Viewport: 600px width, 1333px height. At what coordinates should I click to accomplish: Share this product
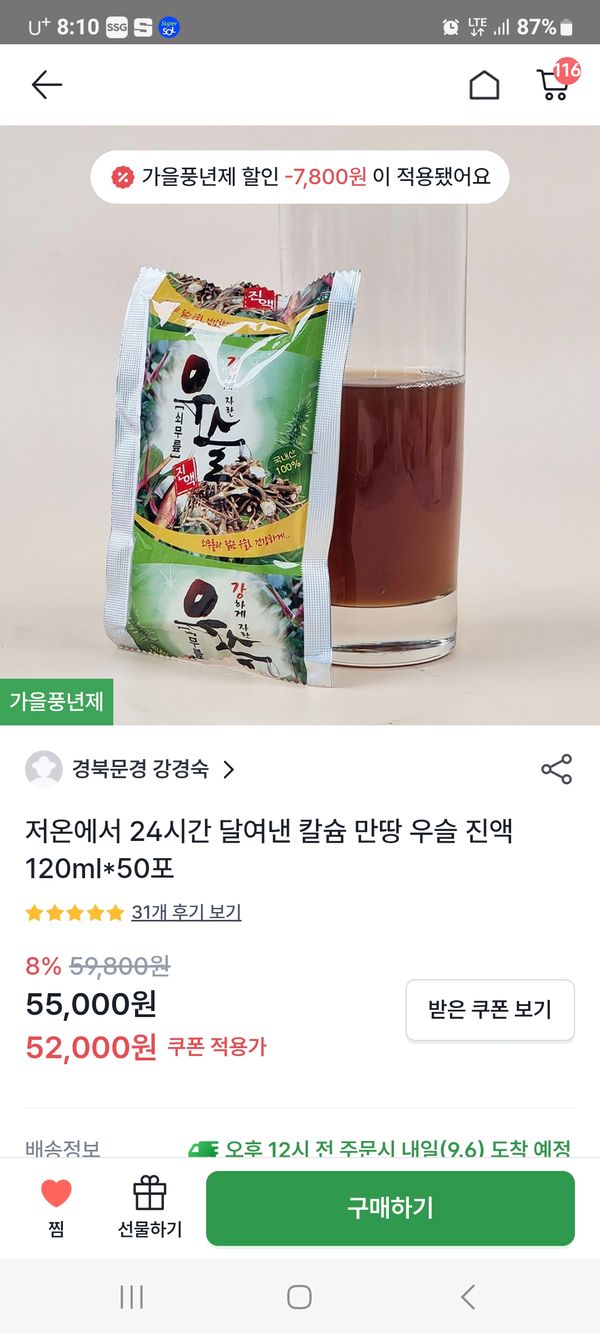coord(556,769)
